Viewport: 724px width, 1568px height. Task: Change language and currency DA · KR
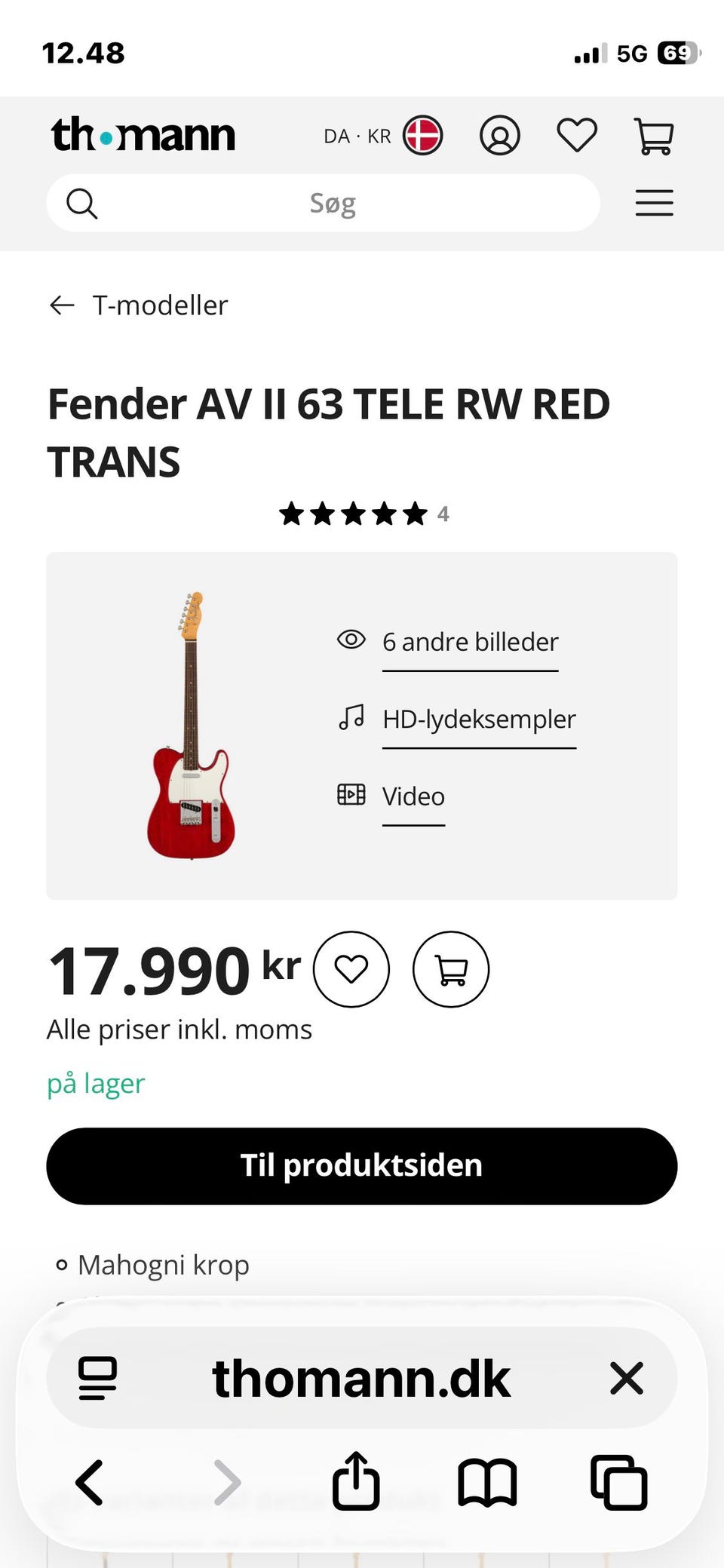click(382, 136)
